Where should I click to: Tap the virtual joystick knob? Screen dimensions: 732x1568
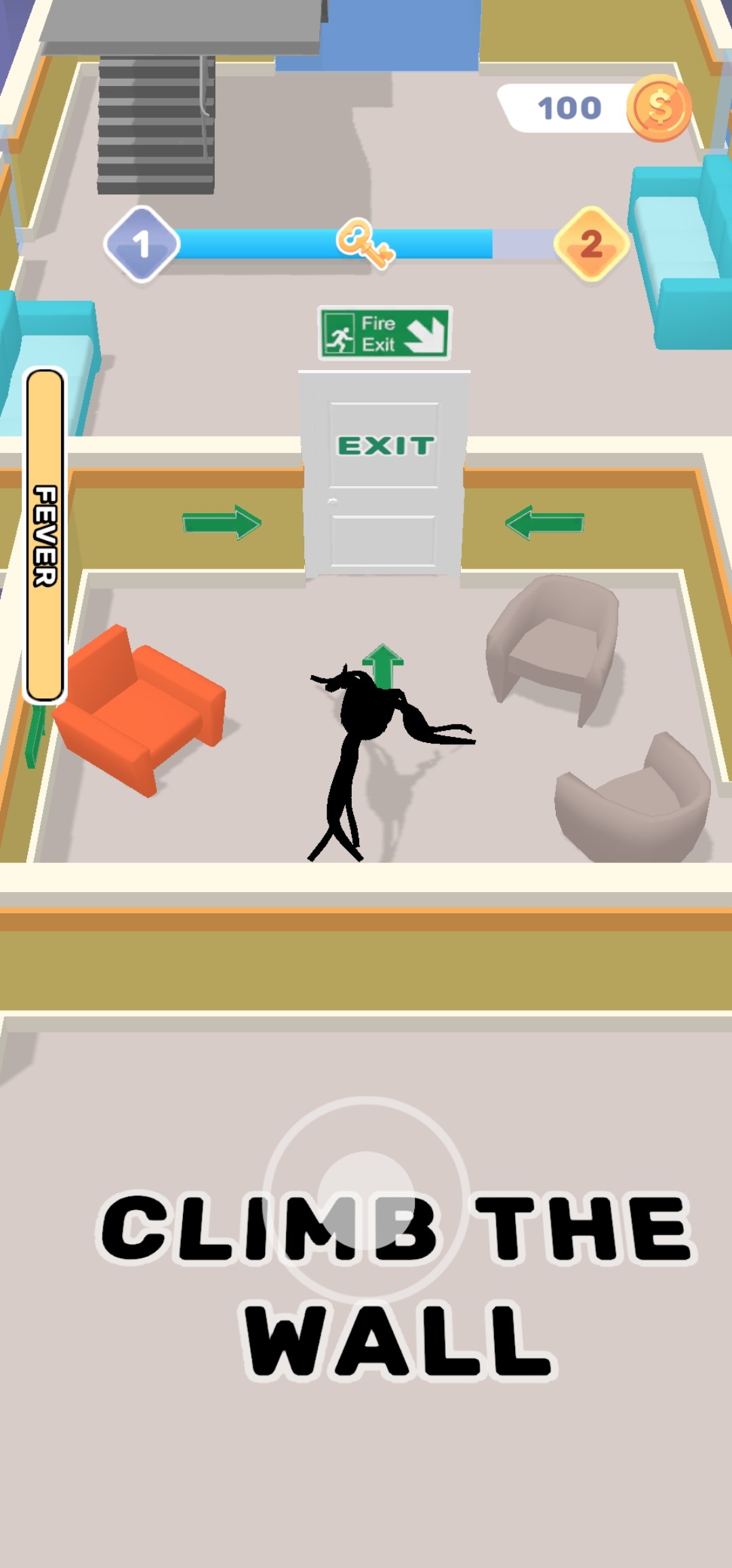pos(366,1199)
